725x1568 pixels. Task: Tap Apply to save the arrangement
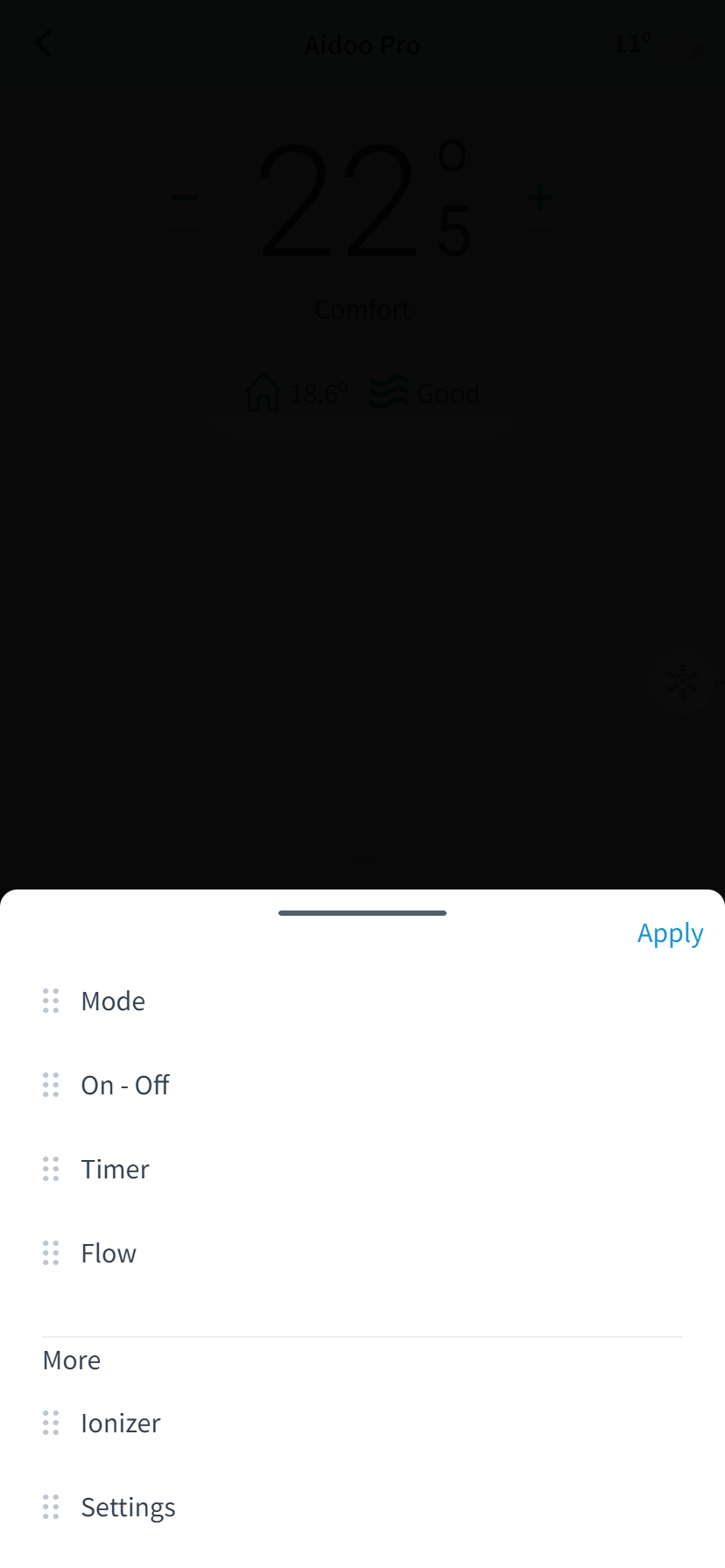(x=670, y=933)
